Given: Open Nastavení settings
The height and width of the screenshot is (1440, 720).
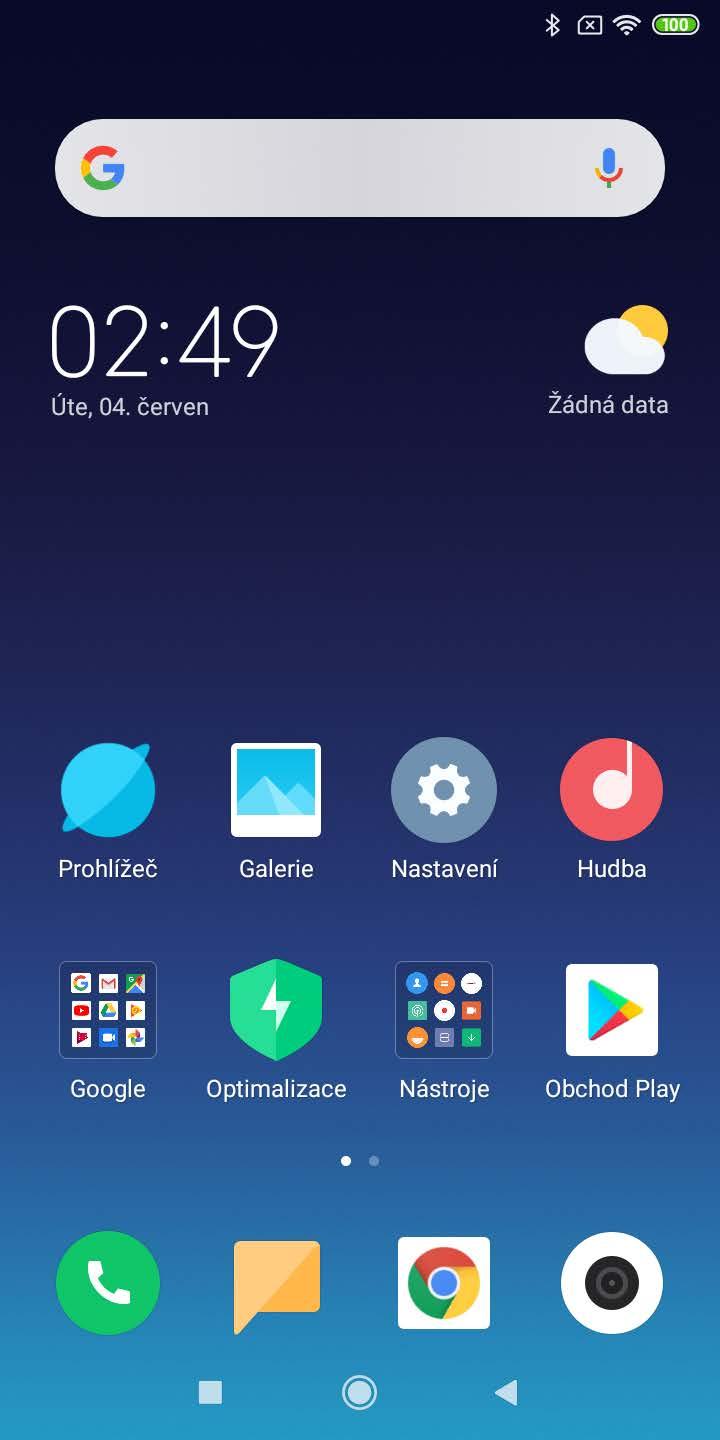Looking at the screenshot, I should click(444, 790).
